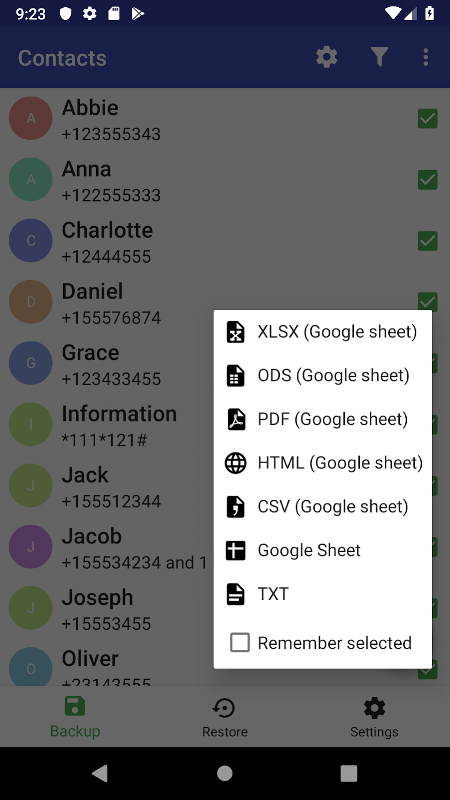The width and height of the screenshot is (450, 800).
Task: Choose CSV (Google sheet) option
Action: (x=322, y=507)
